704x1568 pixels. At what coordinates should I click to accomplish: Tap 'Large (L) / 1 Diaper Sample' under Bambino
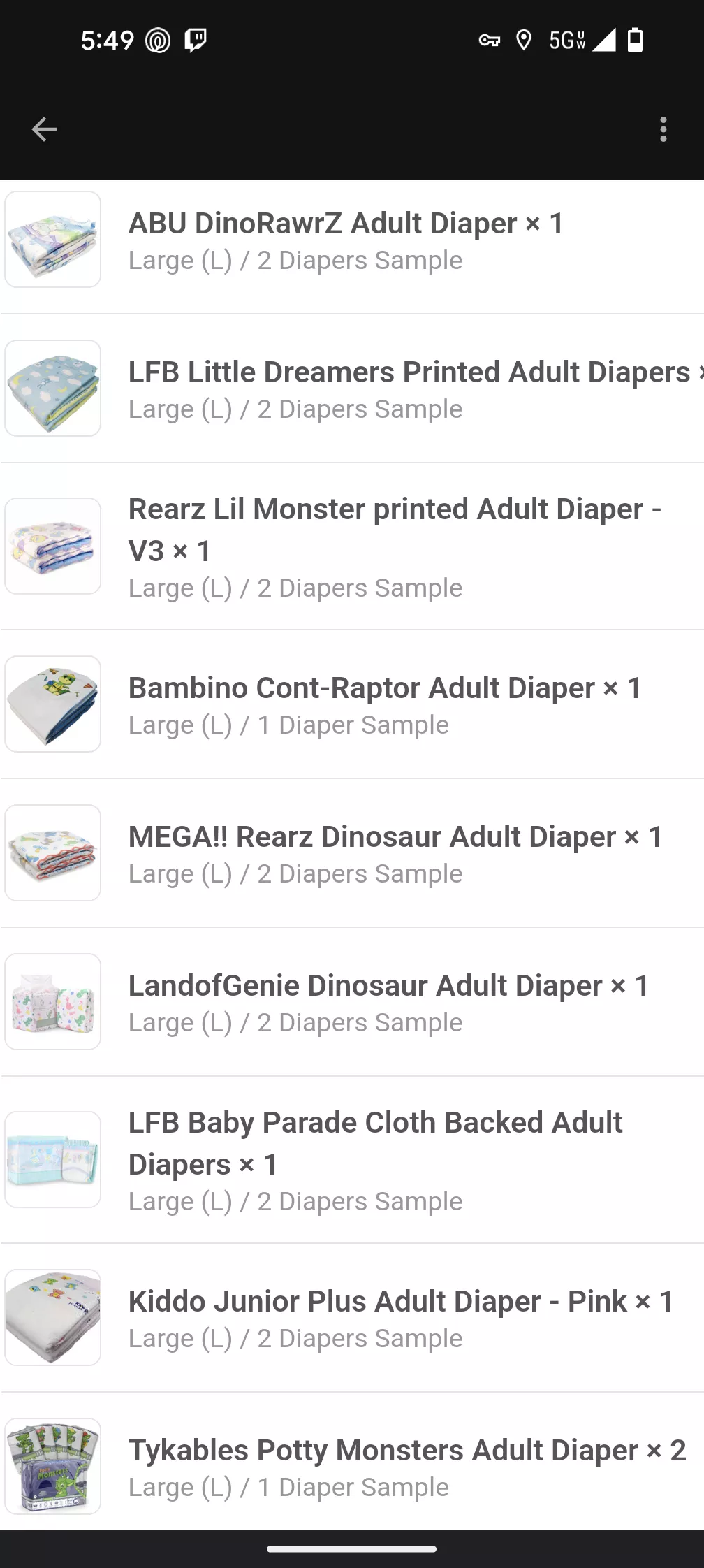pos(288,725)
